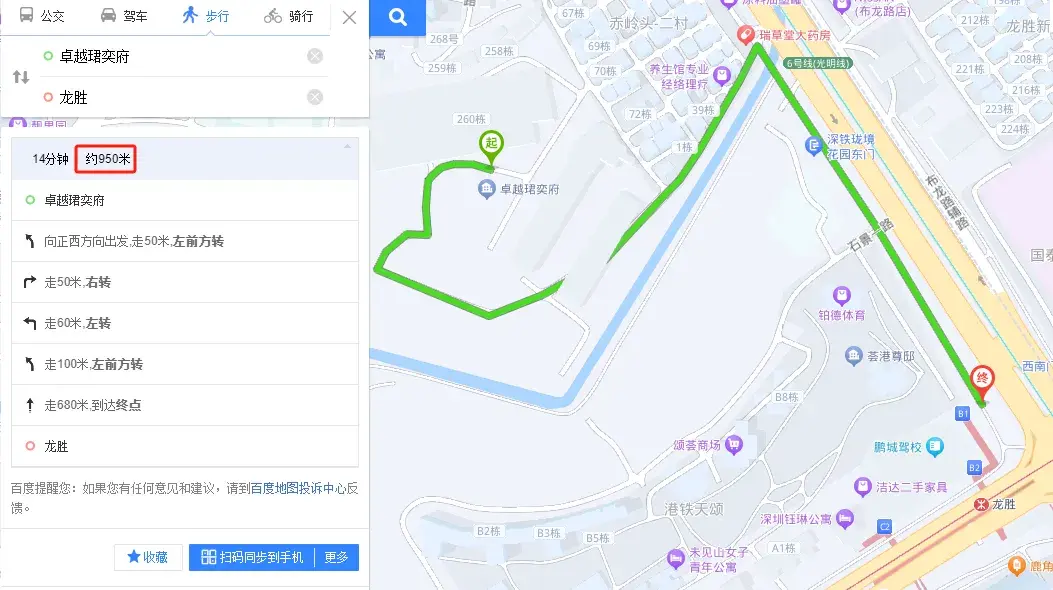The width and height of the screenshot is (1053, 590).
Task: Switch to the 骑行 cycling tab
Action: coord(288,16)
